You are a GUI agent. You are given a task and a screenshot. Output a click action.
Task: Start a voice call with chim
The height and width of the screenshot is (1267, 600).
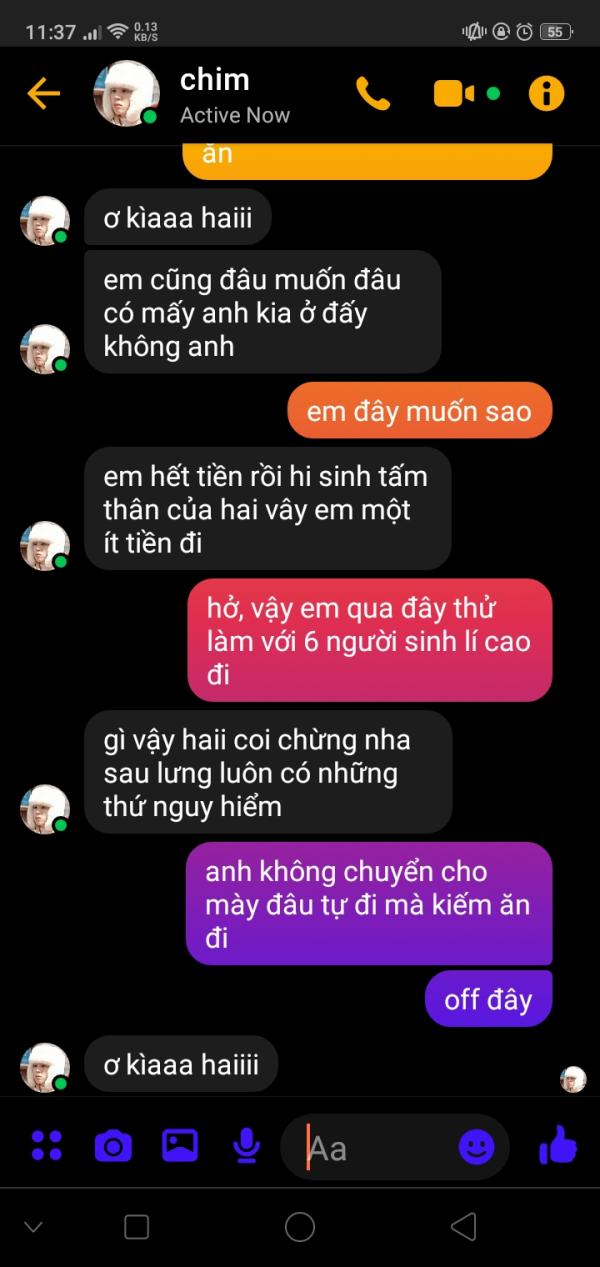pos(373,94)
